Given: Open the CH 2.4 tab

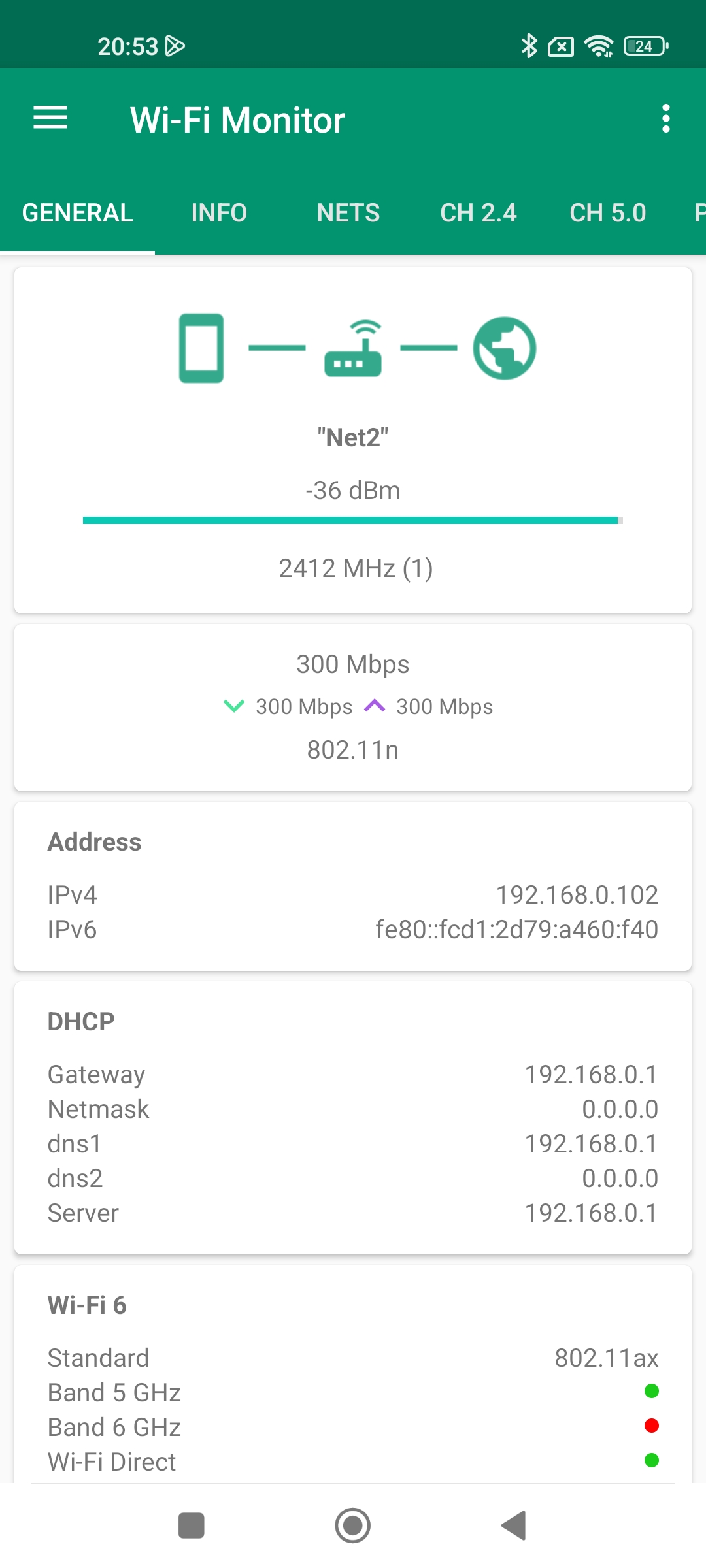Looking at the screenshot, I should (479, 213).
